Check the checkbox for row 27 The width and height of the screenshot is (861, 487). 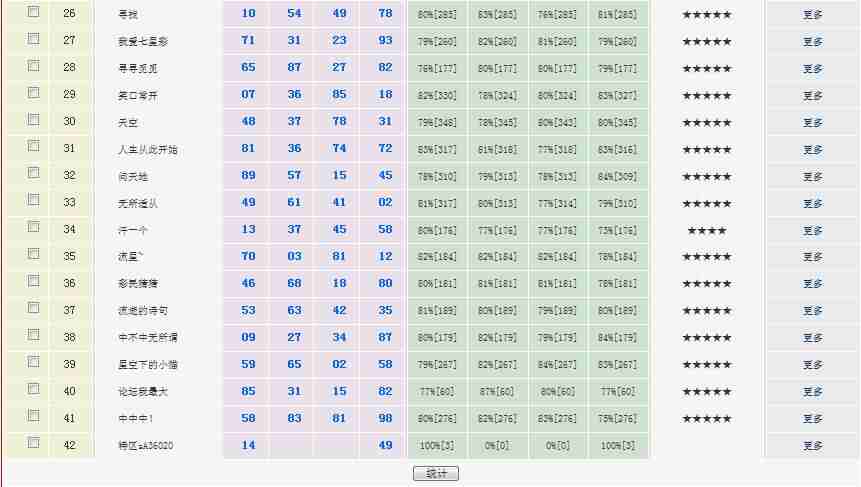pyautogui.click(x=33, y=39)
